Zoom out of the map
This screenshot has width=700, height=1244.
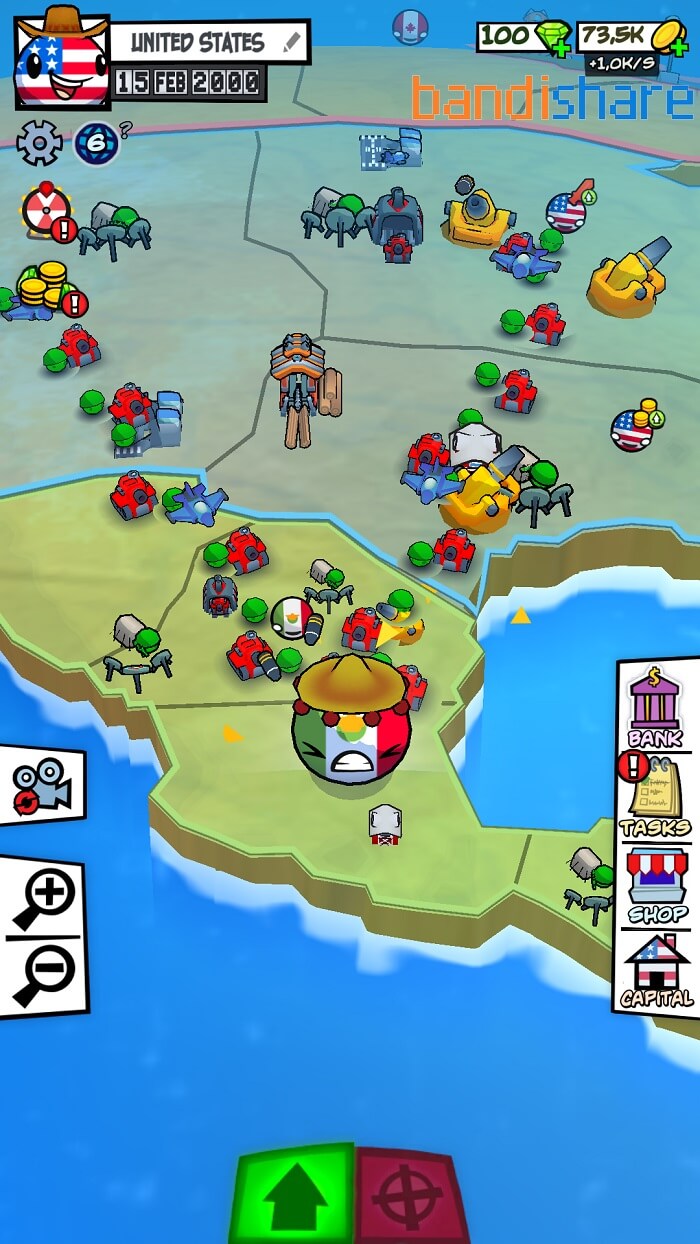pyautogui.click(x=44, y=969)
